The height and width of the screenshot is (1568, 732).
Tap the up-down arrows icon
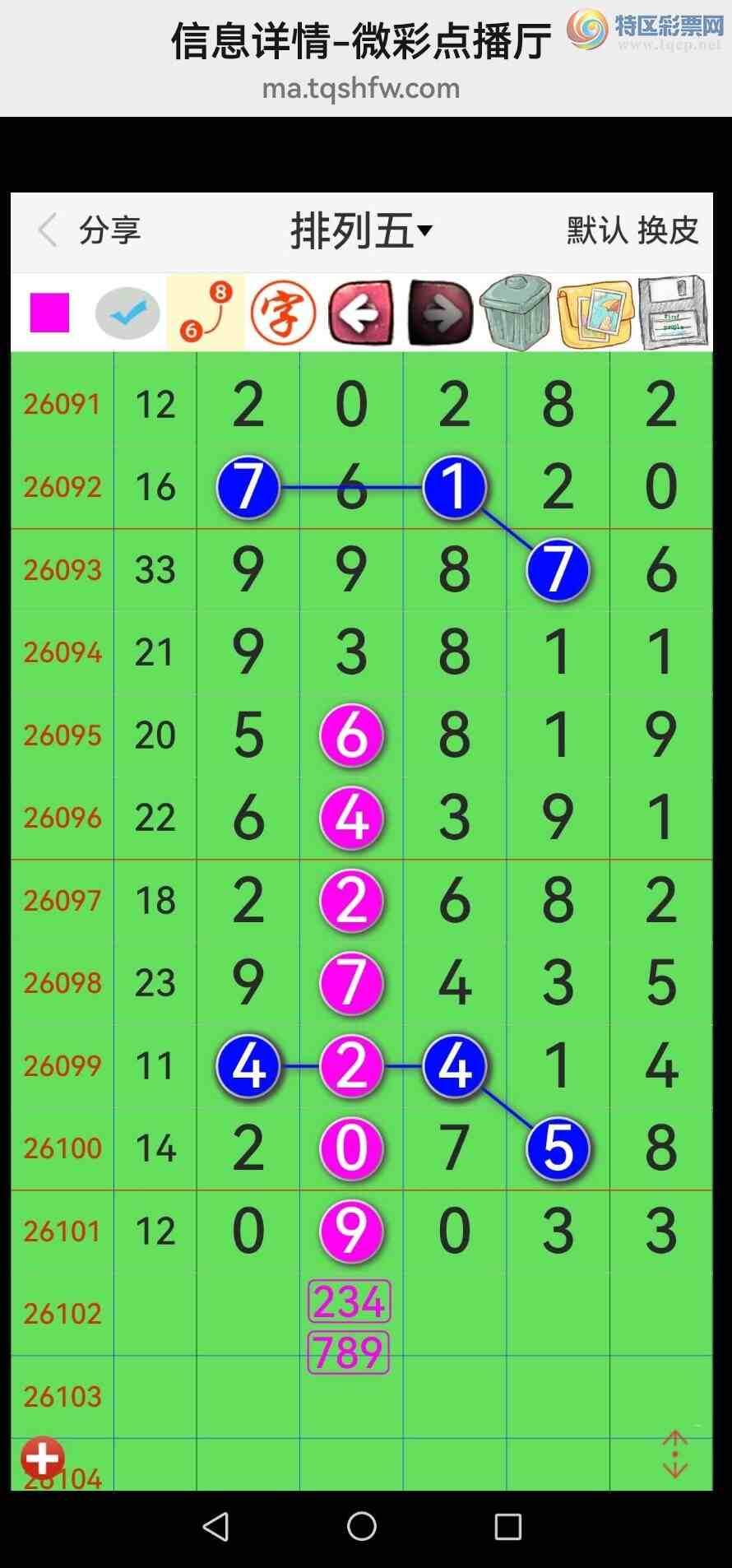674,1454
